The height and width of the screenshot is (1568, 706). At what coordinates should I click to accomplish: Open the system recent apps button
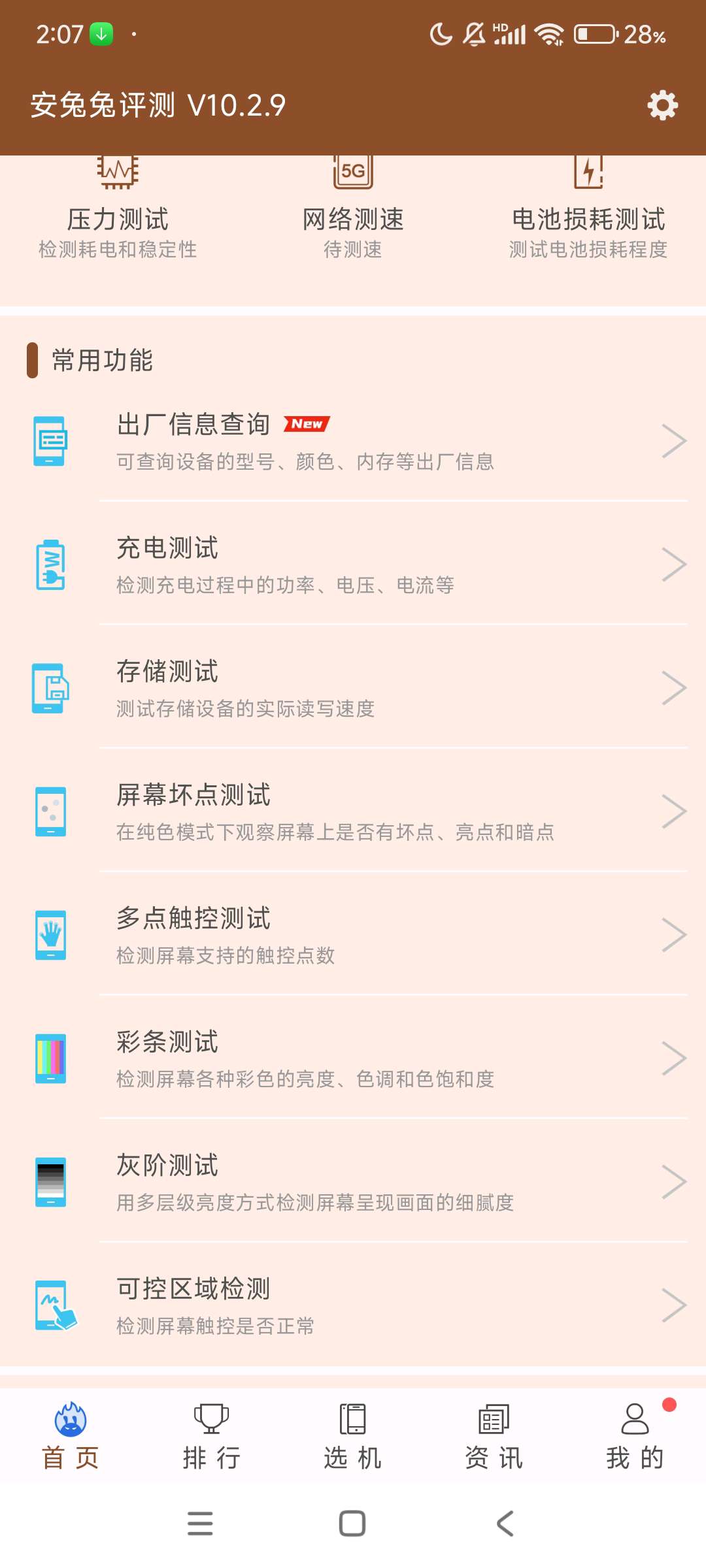[x=200, y=1524]
